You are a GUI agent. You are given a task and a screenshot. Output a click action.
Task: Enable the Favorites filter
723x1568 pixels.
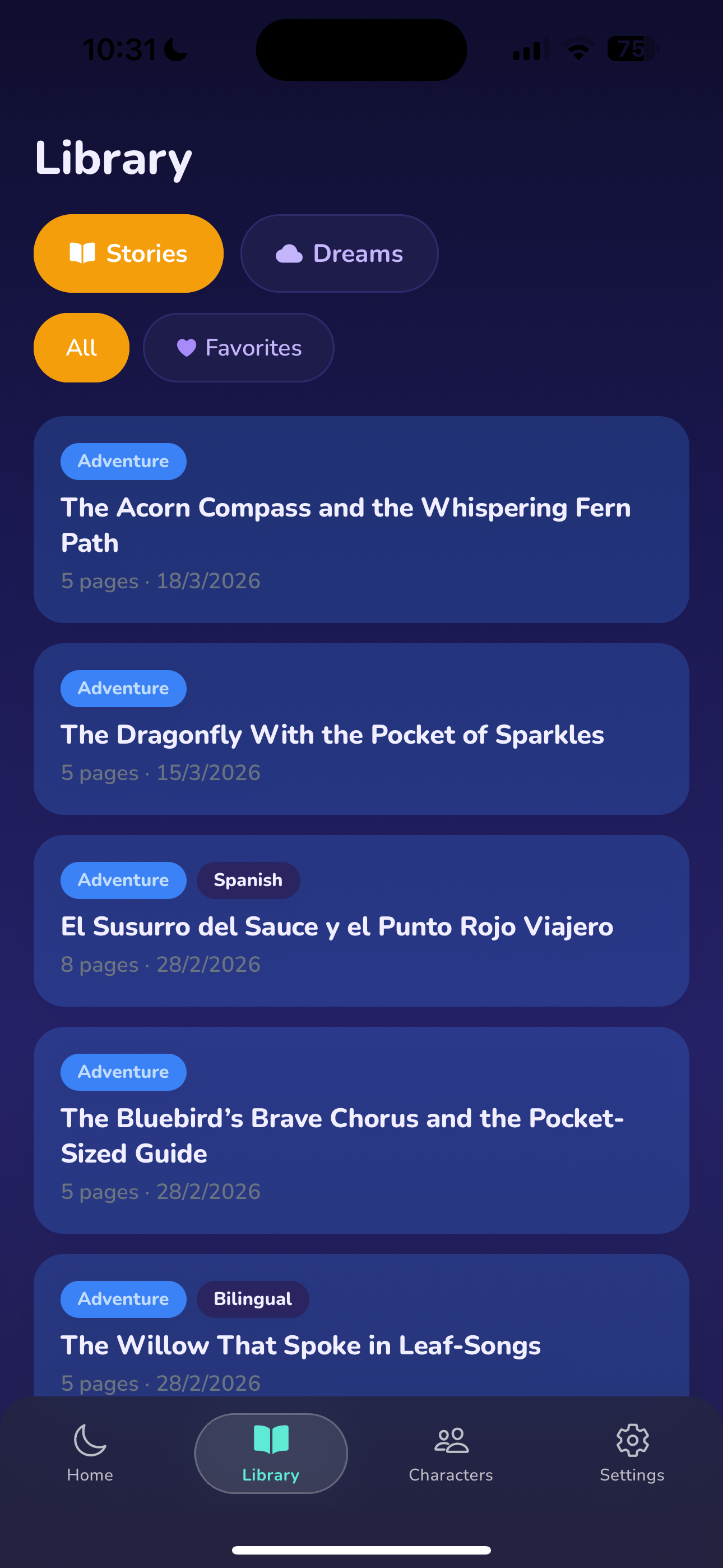238,347
